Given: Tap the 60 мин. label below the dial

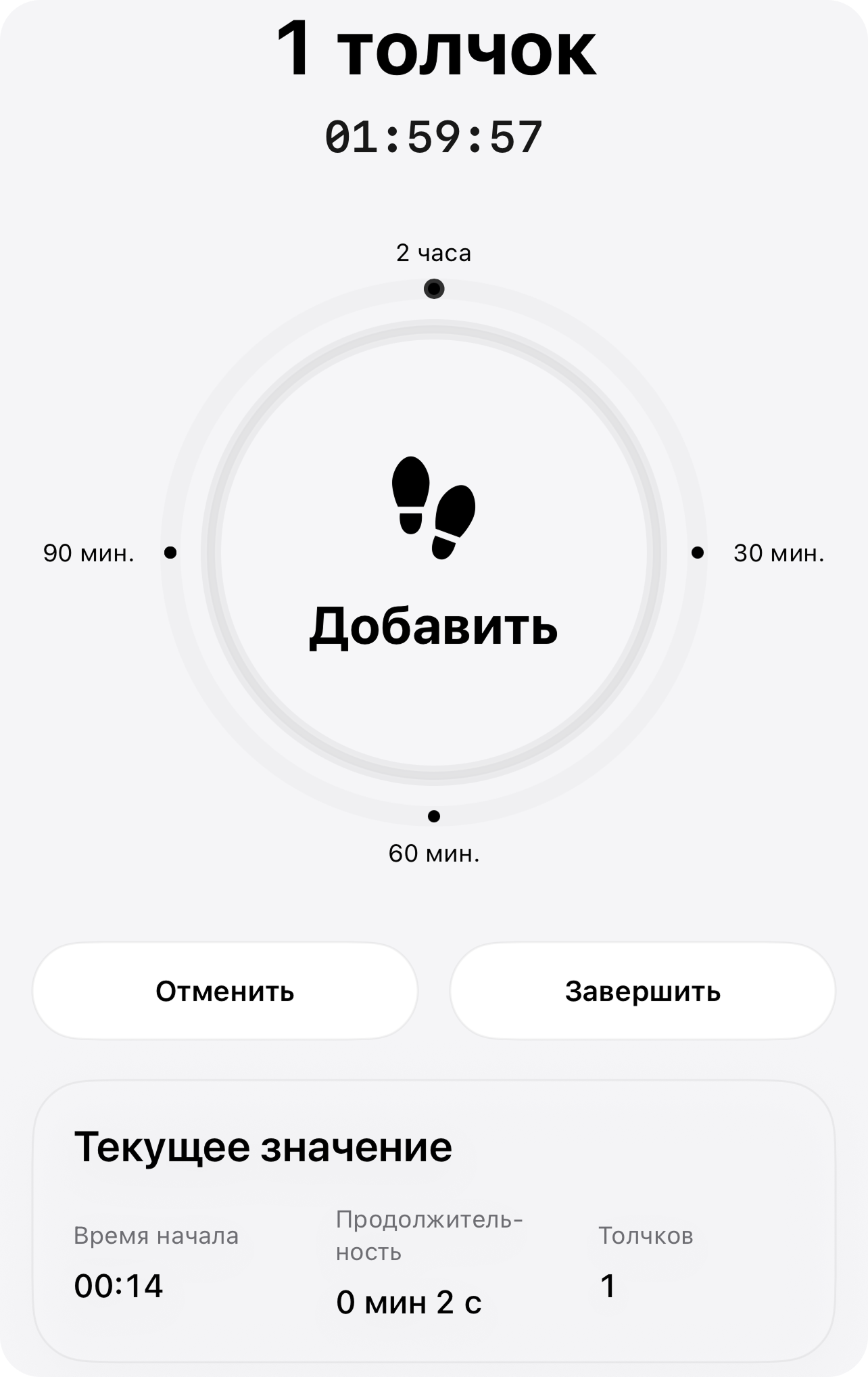Looking at the screenshot, I should pos(435,854).
